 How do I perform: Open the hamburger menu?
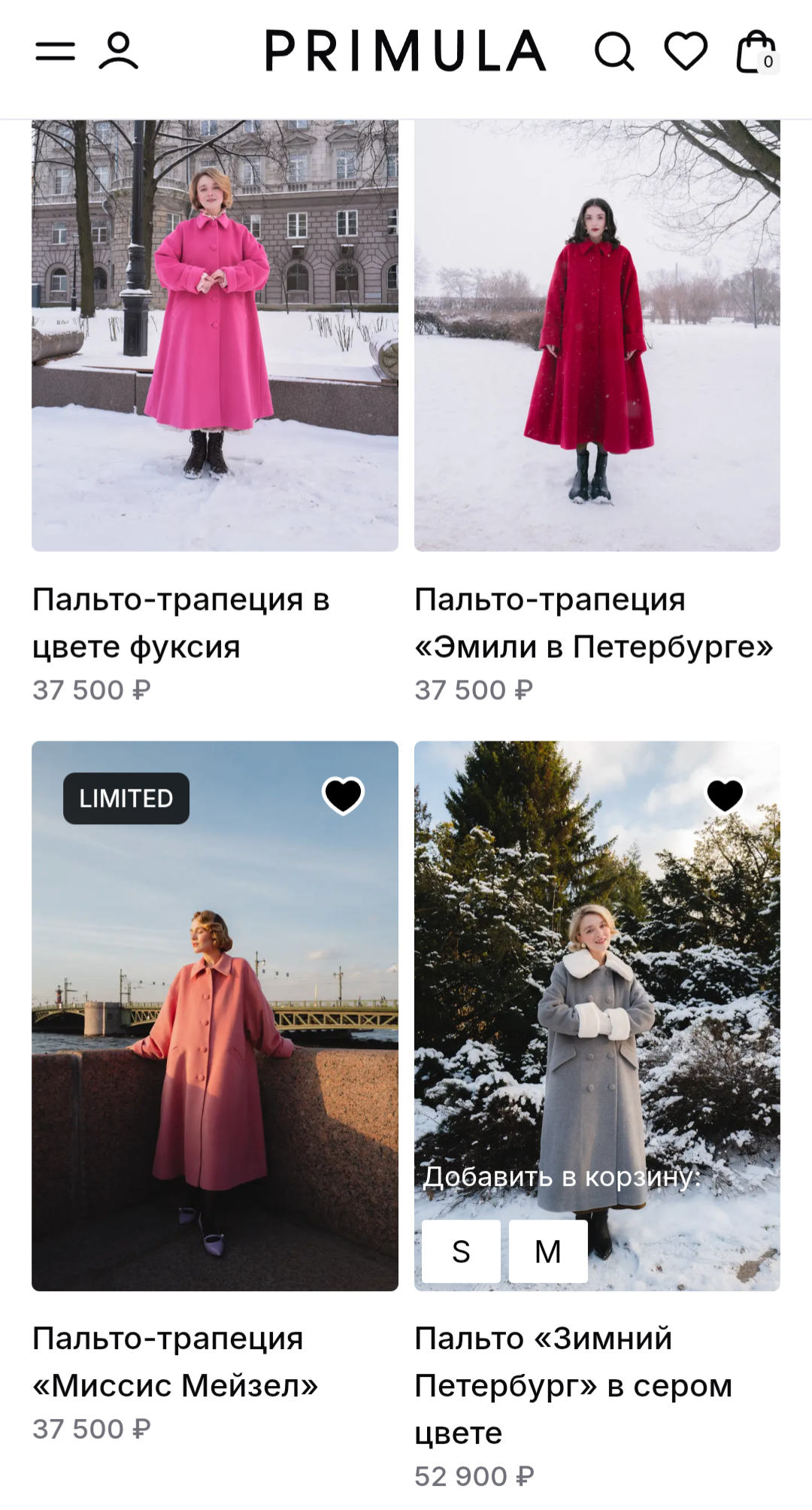(x=55, y=51)
